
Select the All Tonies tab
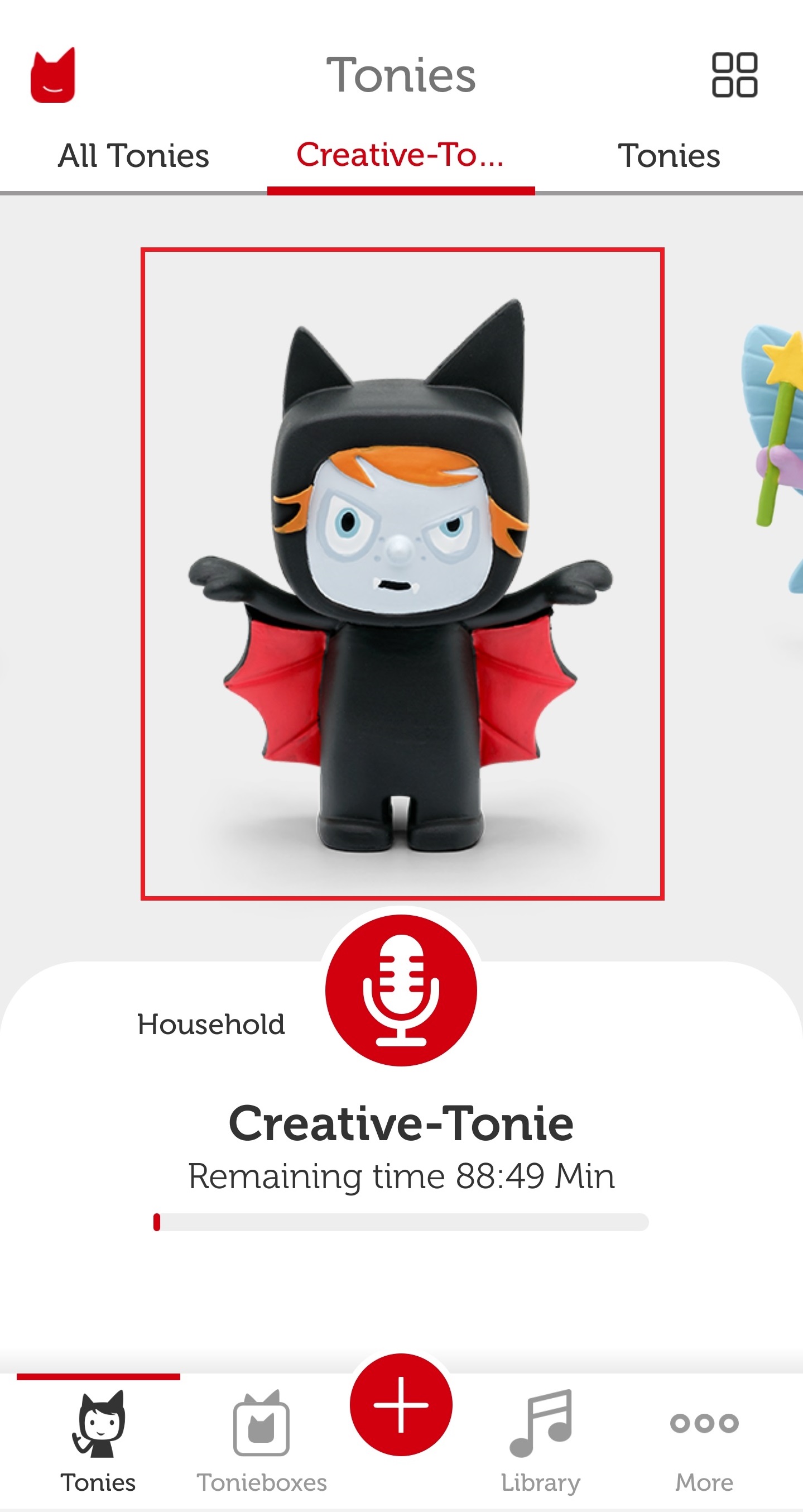pos(133,156)
